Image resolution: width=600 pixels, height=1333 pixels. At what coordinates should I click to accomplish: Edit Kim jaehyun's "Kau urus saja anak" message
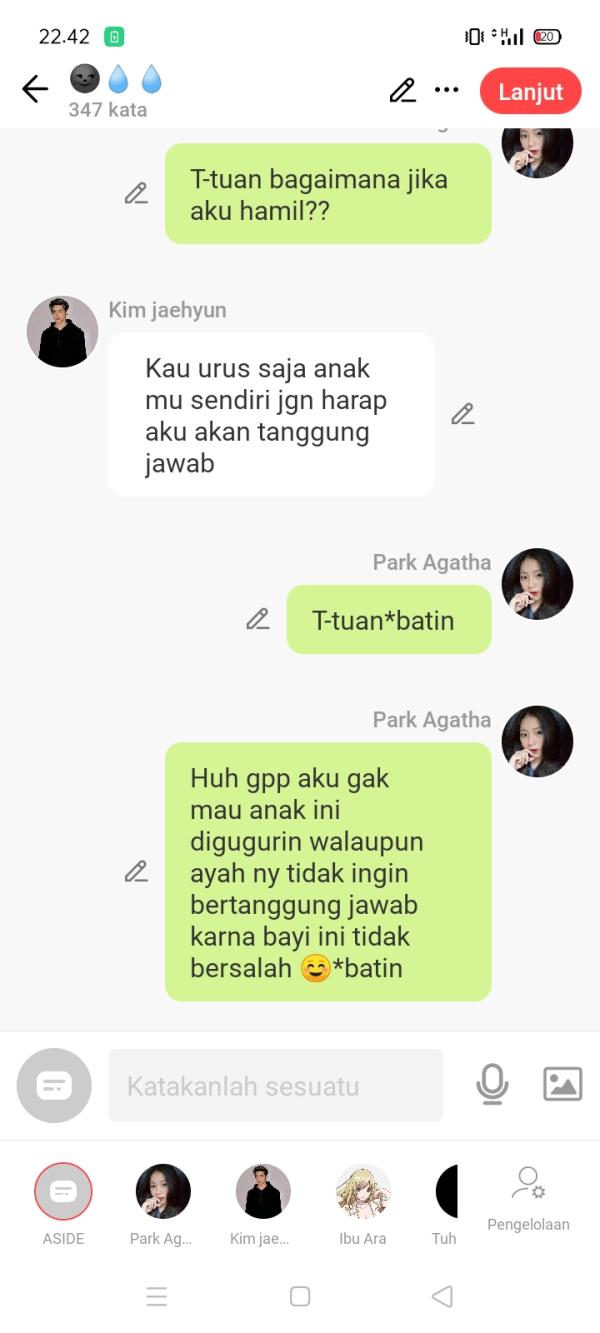[x=462, y=414]
